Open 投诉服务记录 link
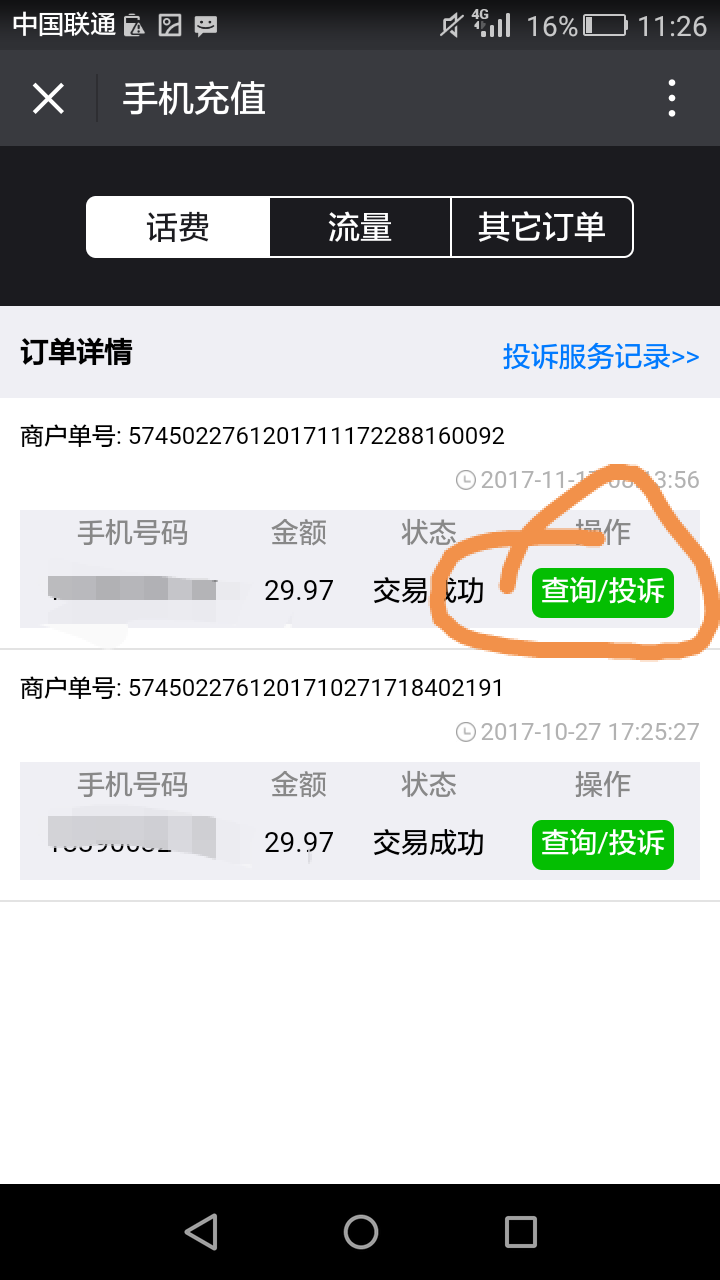720x1280 pixels. click(600, 357)
